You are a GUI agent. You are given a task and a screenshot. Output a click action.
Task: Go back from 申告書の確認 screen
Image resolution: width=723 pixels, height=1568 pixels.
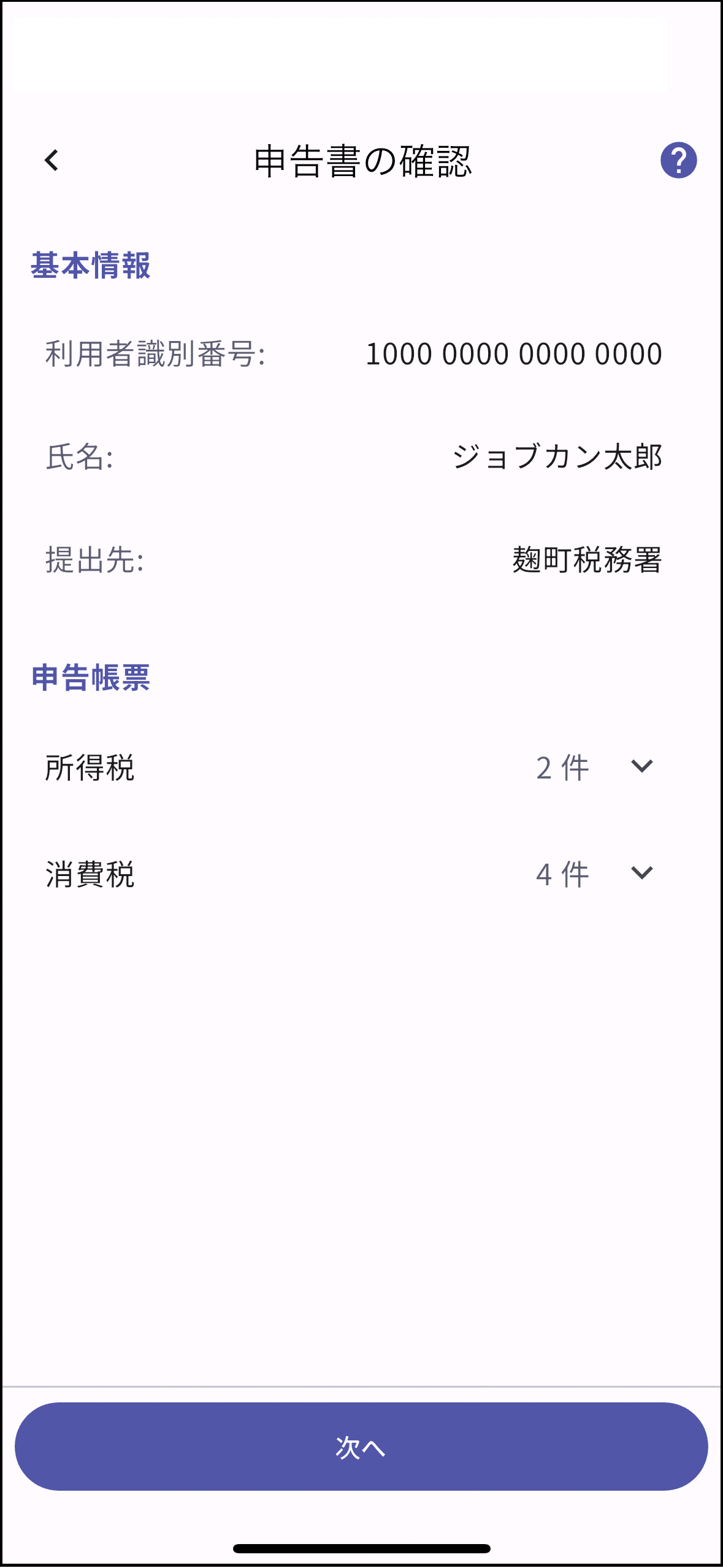tap(52, 161)
